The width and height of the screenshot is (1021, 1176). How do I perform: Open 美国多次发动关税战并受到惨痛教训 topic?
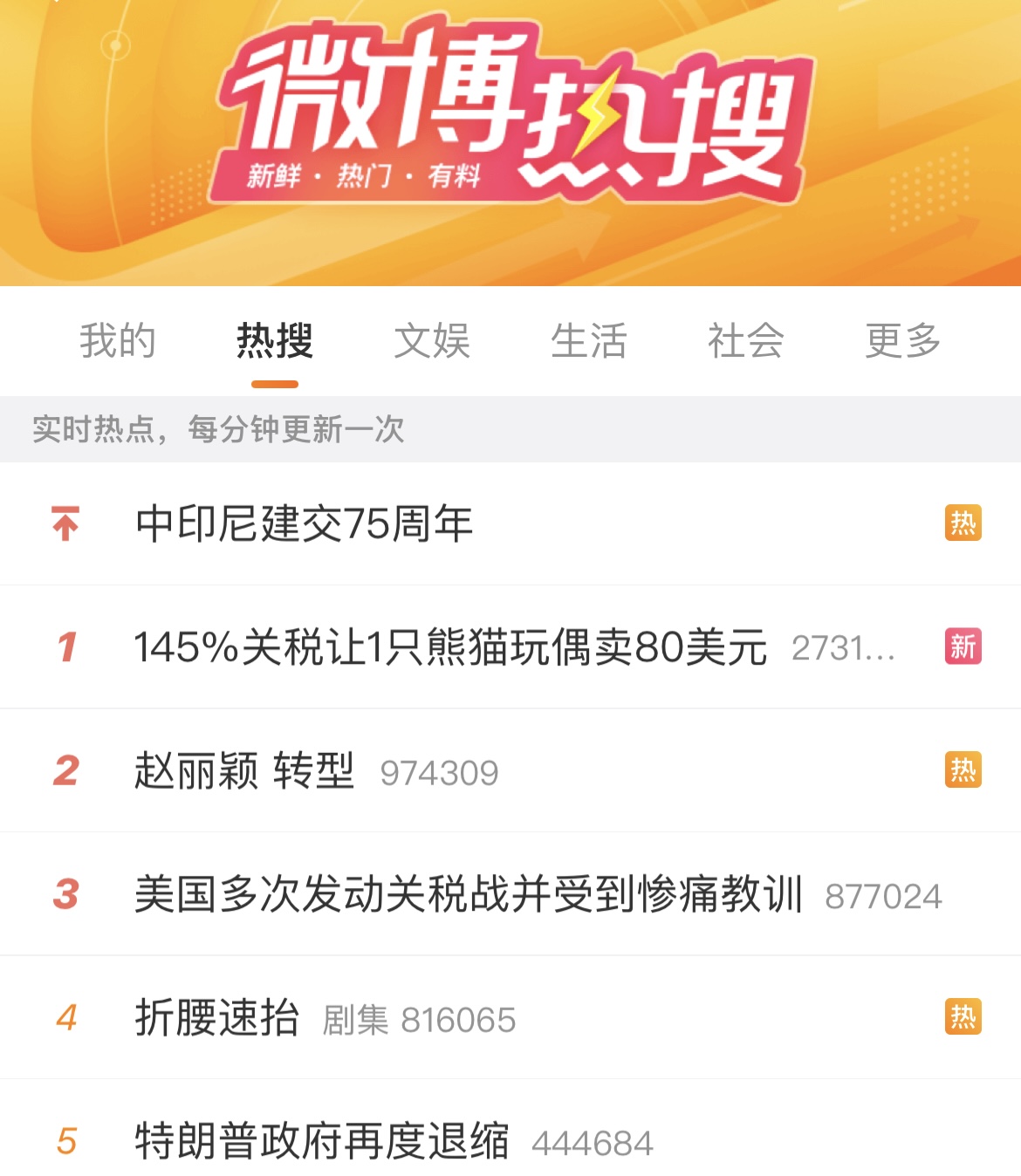(x=468, y=895)
